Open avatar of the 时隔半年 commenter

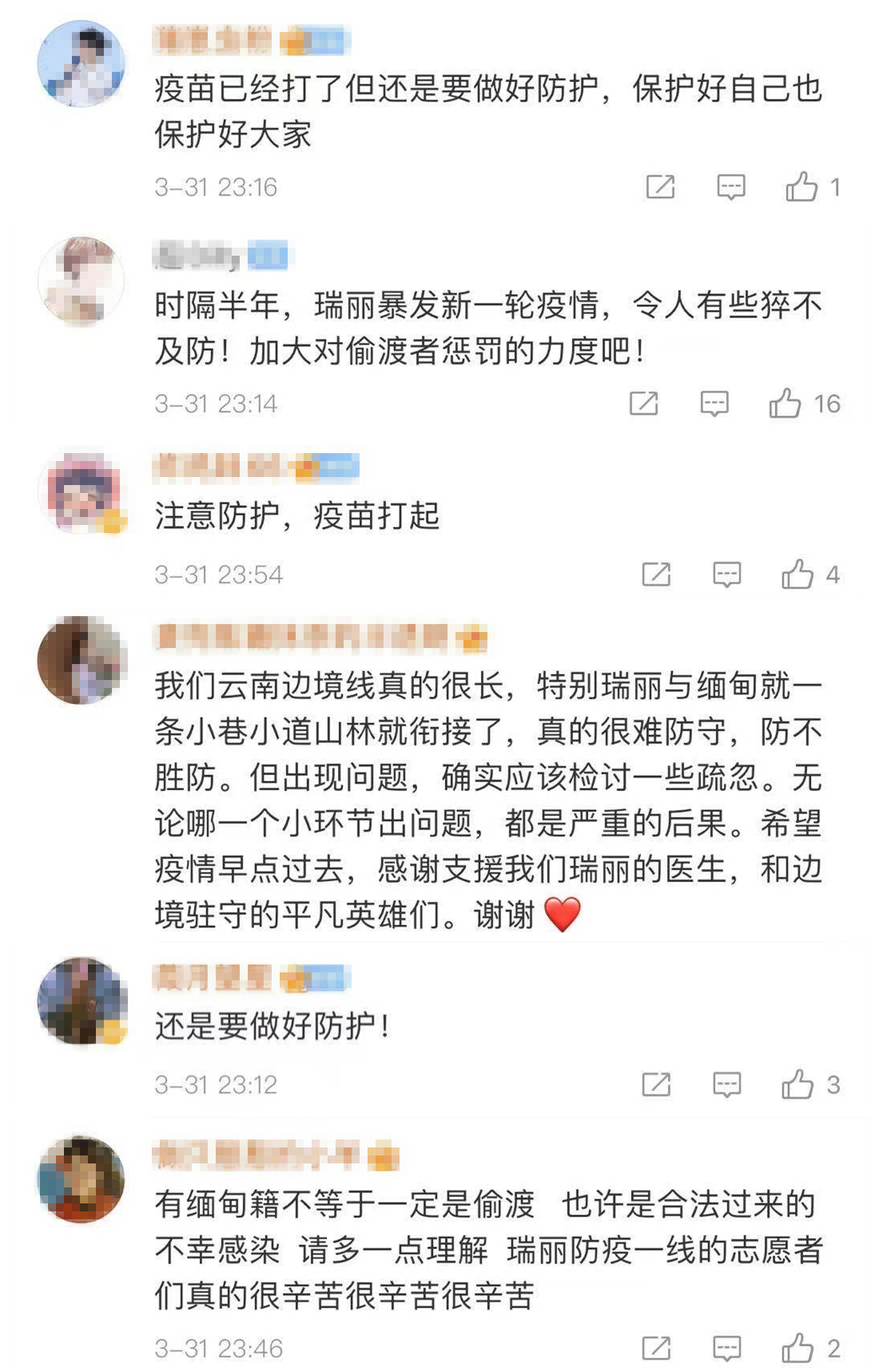[x=82, y=280]
